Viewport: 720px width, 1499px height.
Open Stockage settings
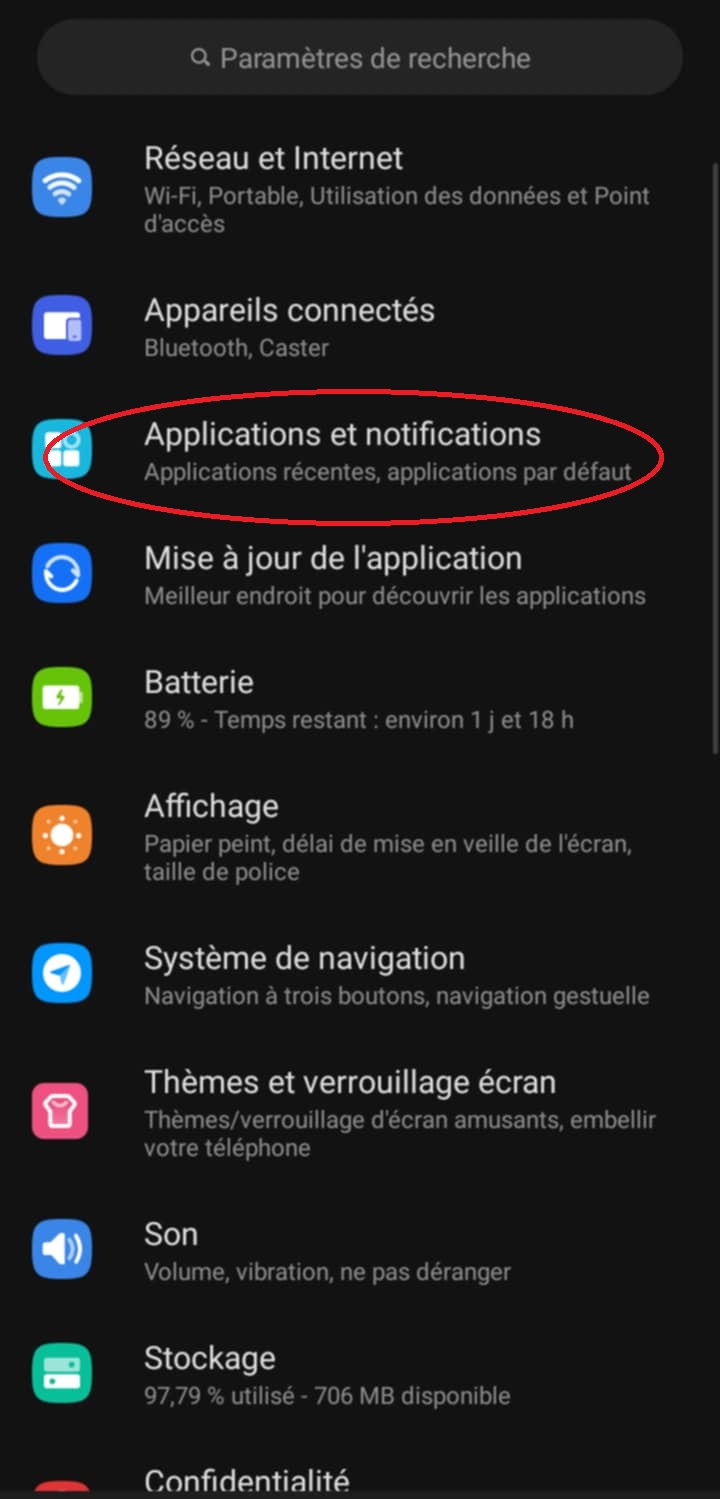(360, 1375)
